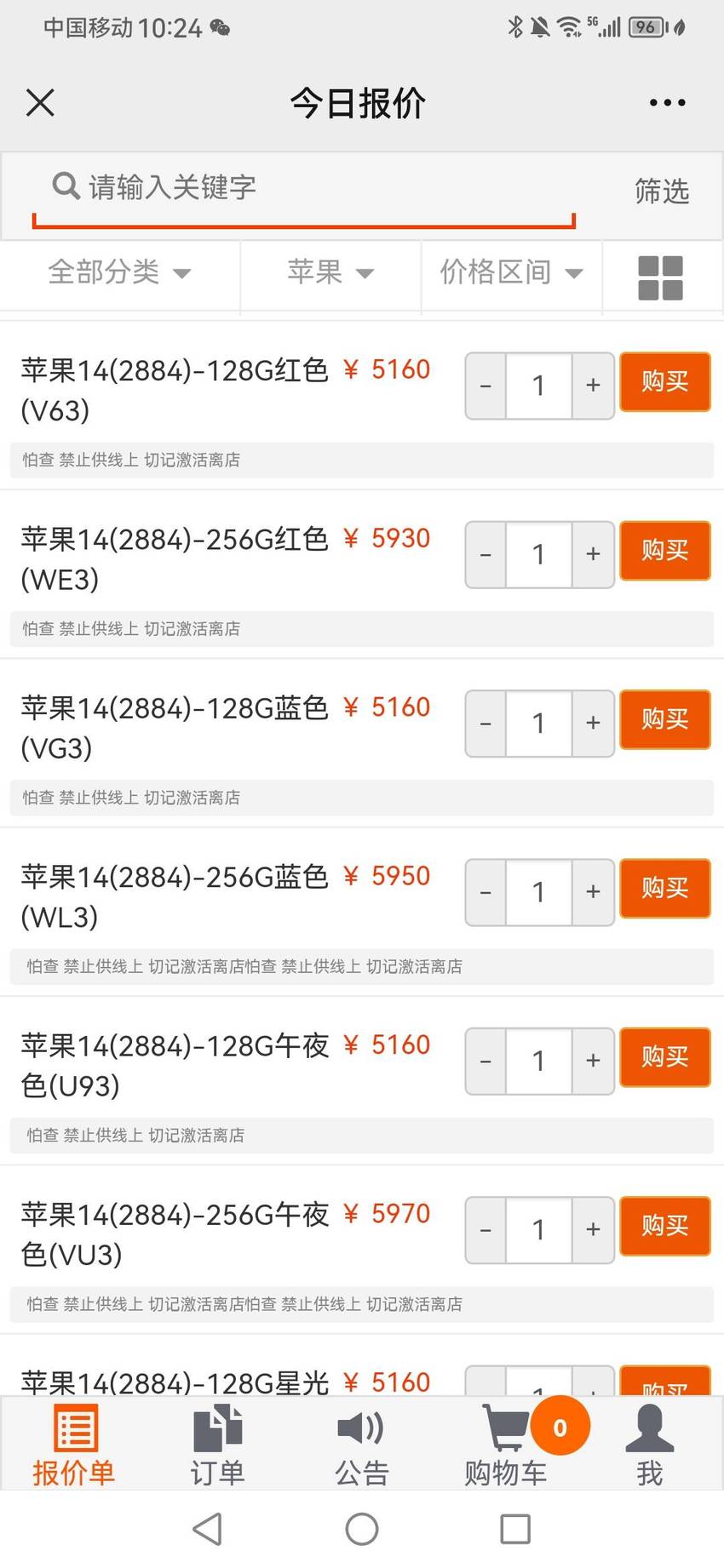Tap the system back navigation button

[x=208, y=1529]
